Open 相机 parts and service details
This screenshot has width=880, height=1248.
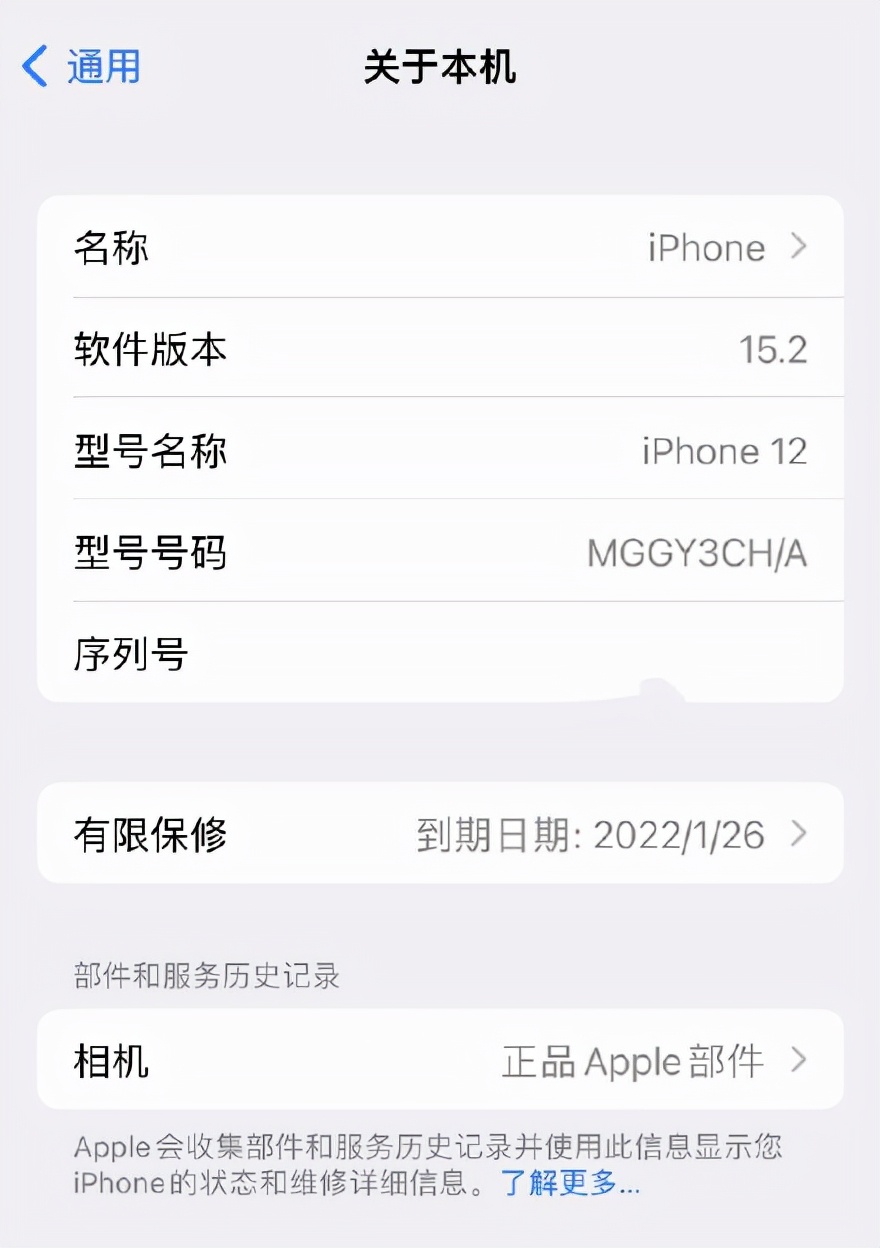440,1060
